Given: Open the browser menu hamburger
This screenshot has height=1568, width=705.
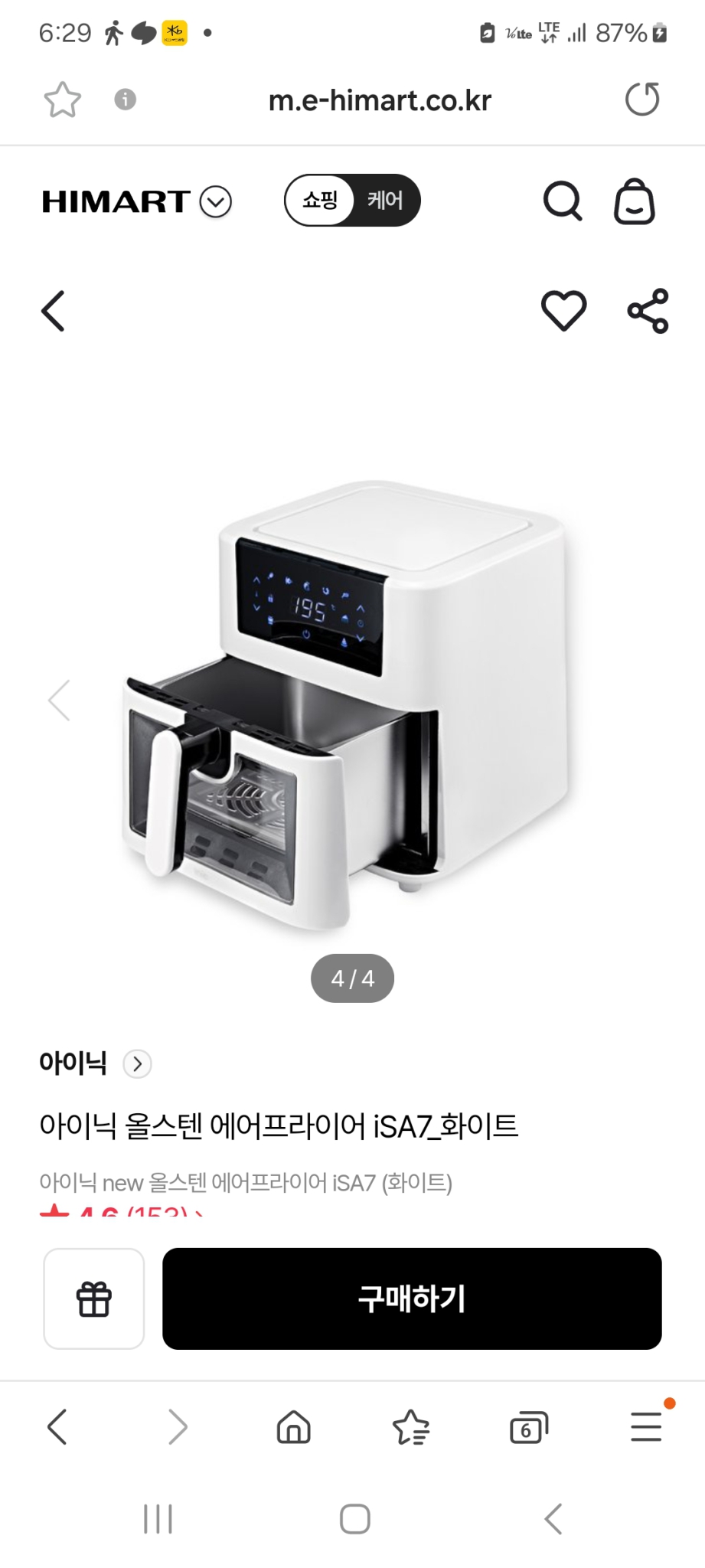Looking at the screenshot, I should pos(646,1428).
